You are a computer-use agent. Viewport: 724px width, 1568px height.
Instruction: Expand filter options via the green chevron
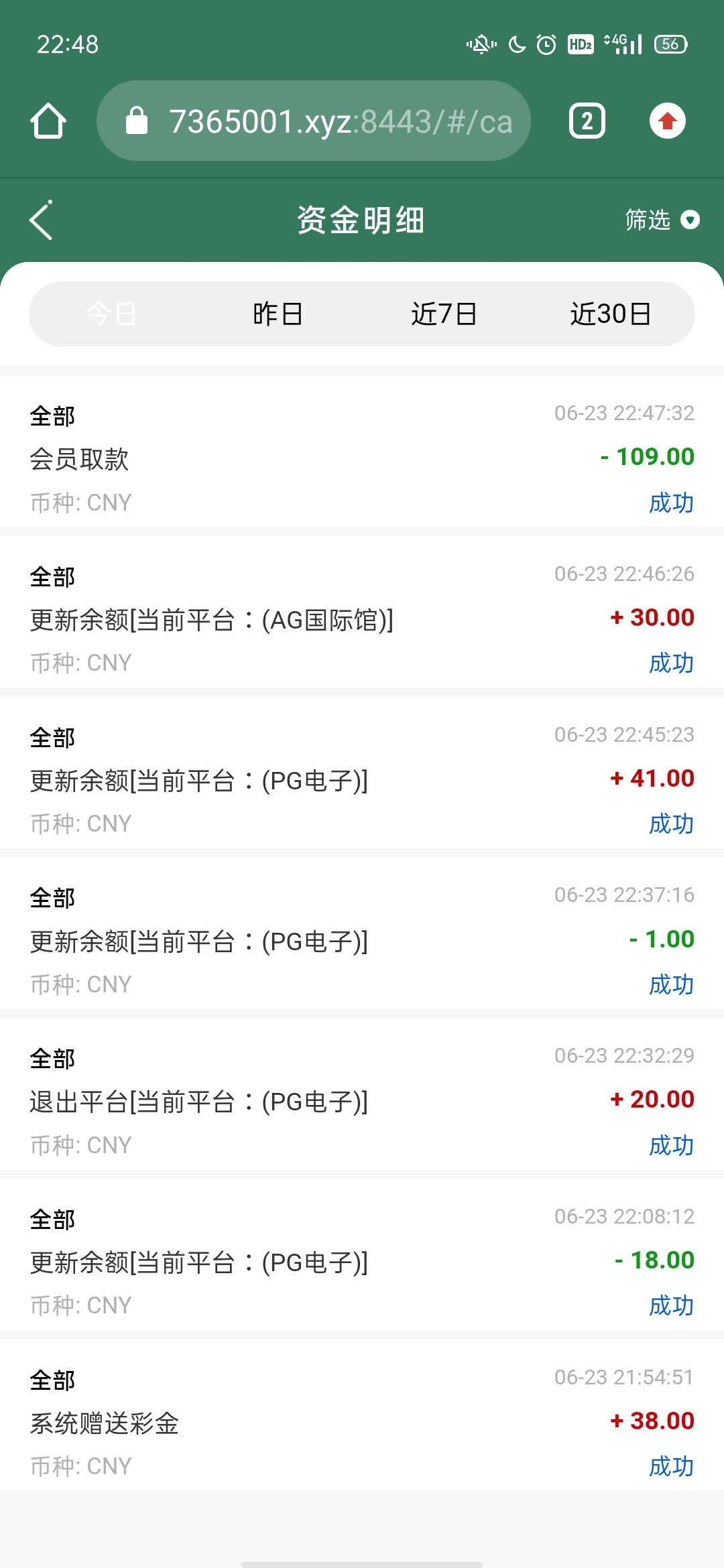tap(690, 220)
